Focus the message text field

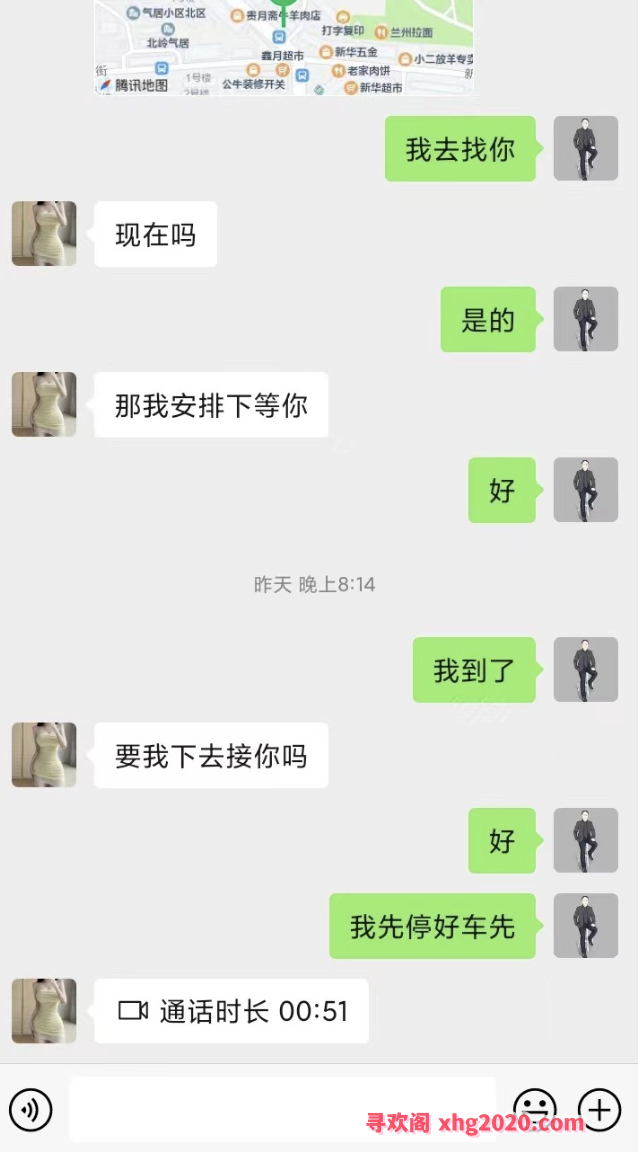[x=282, y=1109]
